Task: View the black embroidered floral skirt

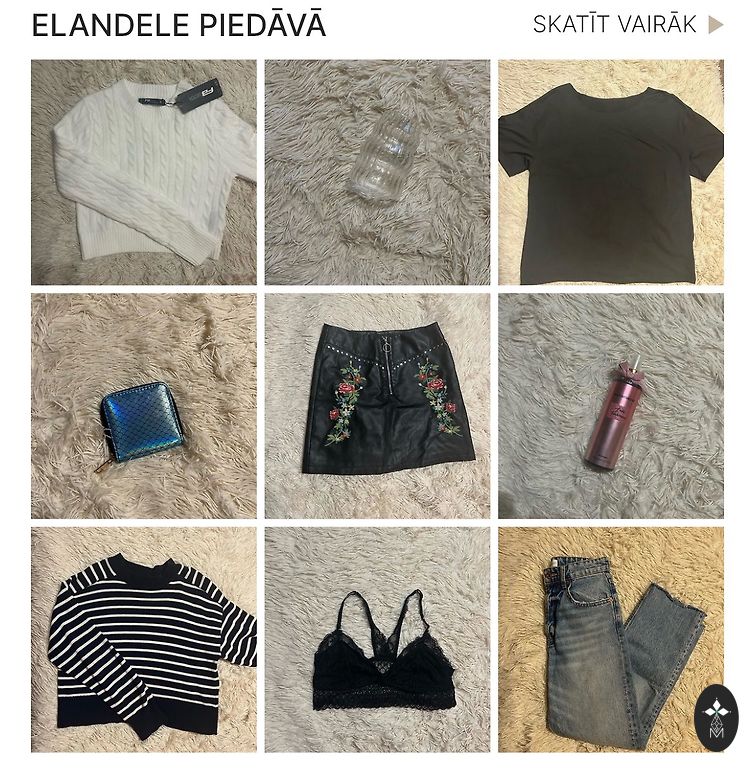Action: [x=377, y=405]
